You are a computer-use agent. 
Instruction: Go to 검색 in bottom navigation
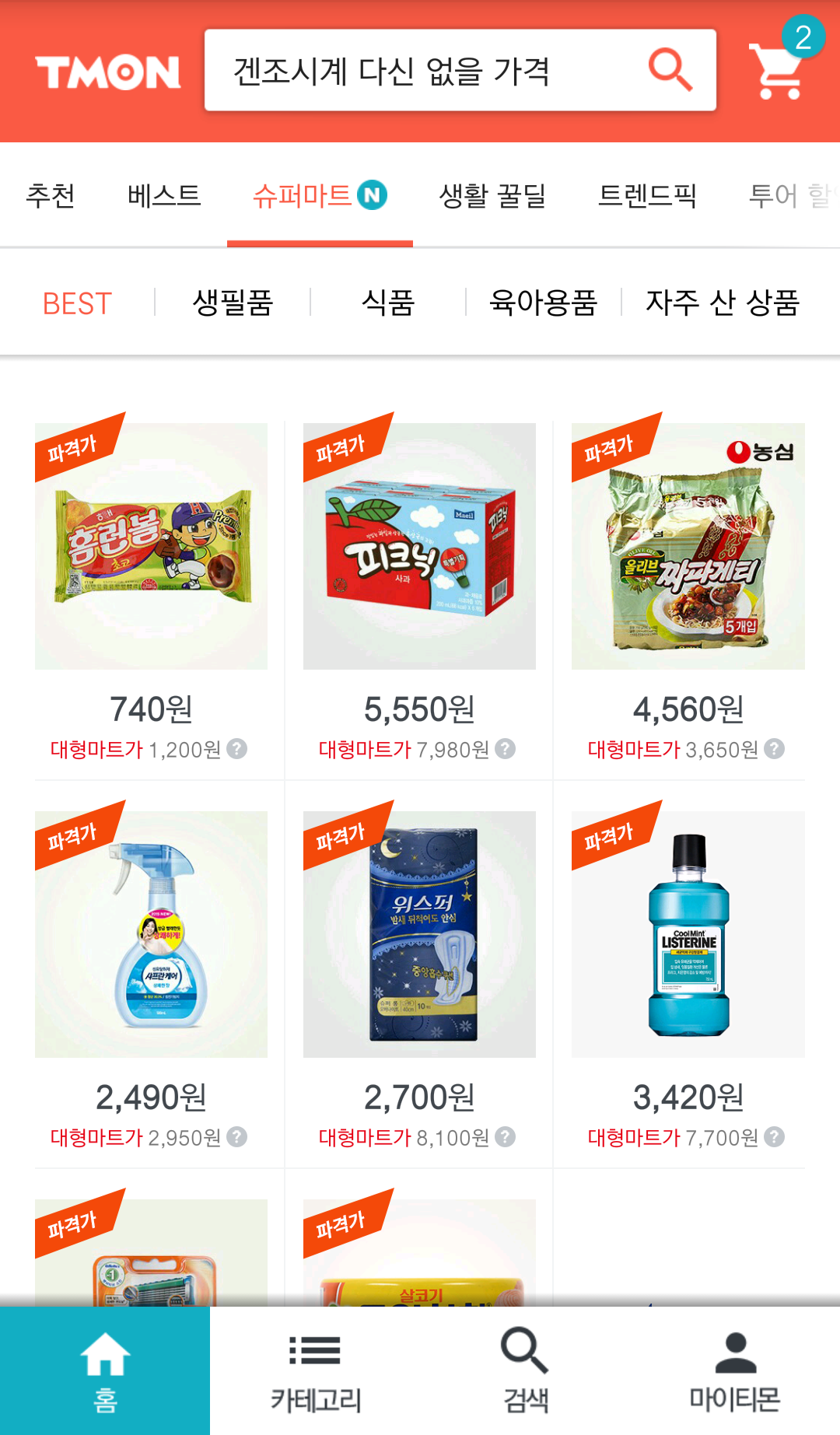pos(525,1370)
